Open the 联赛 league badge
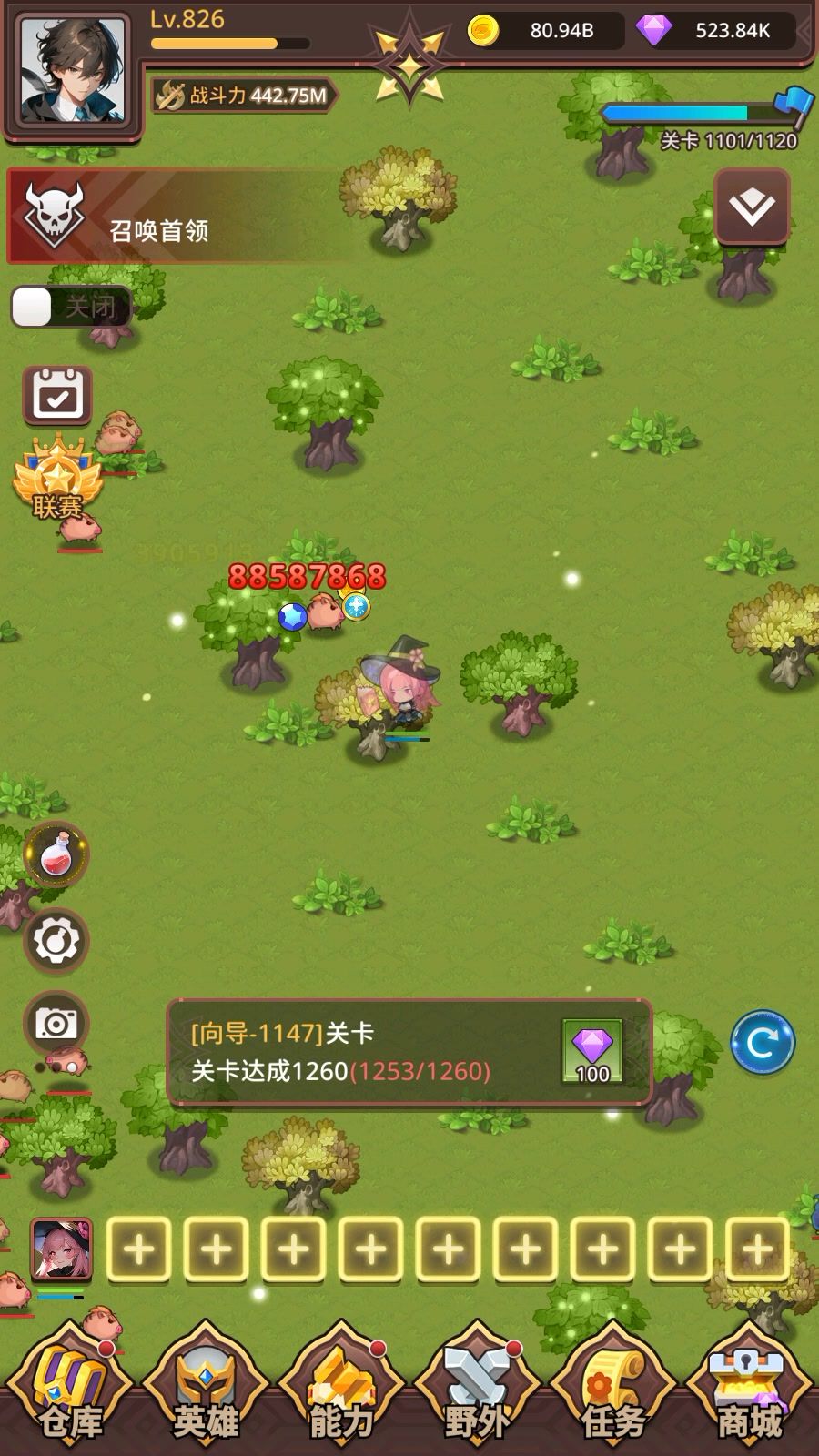819x1456 pixels. [57, 479]
